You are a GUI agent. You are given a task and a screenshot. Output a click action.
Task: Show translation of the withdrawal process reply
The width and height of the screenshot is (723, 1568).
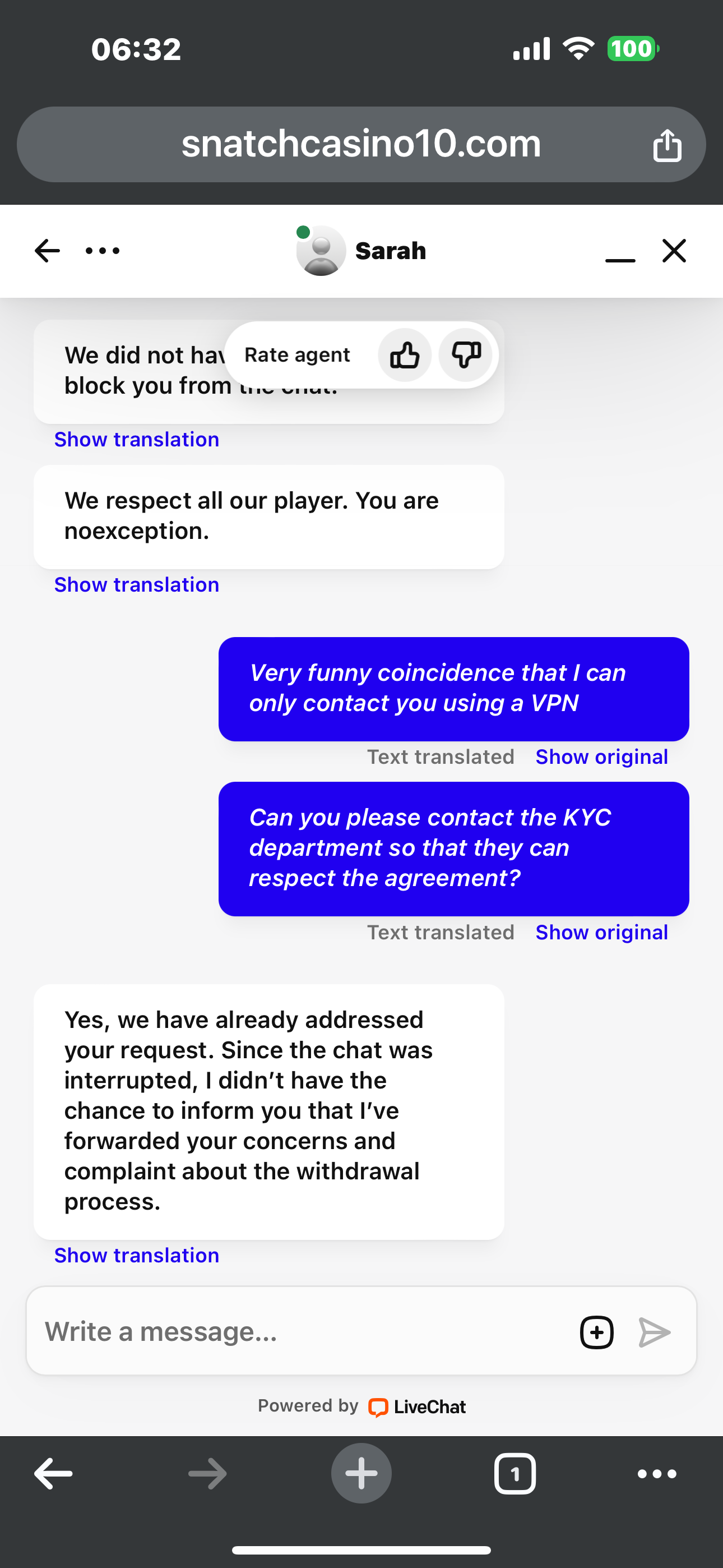point(137,1255)
